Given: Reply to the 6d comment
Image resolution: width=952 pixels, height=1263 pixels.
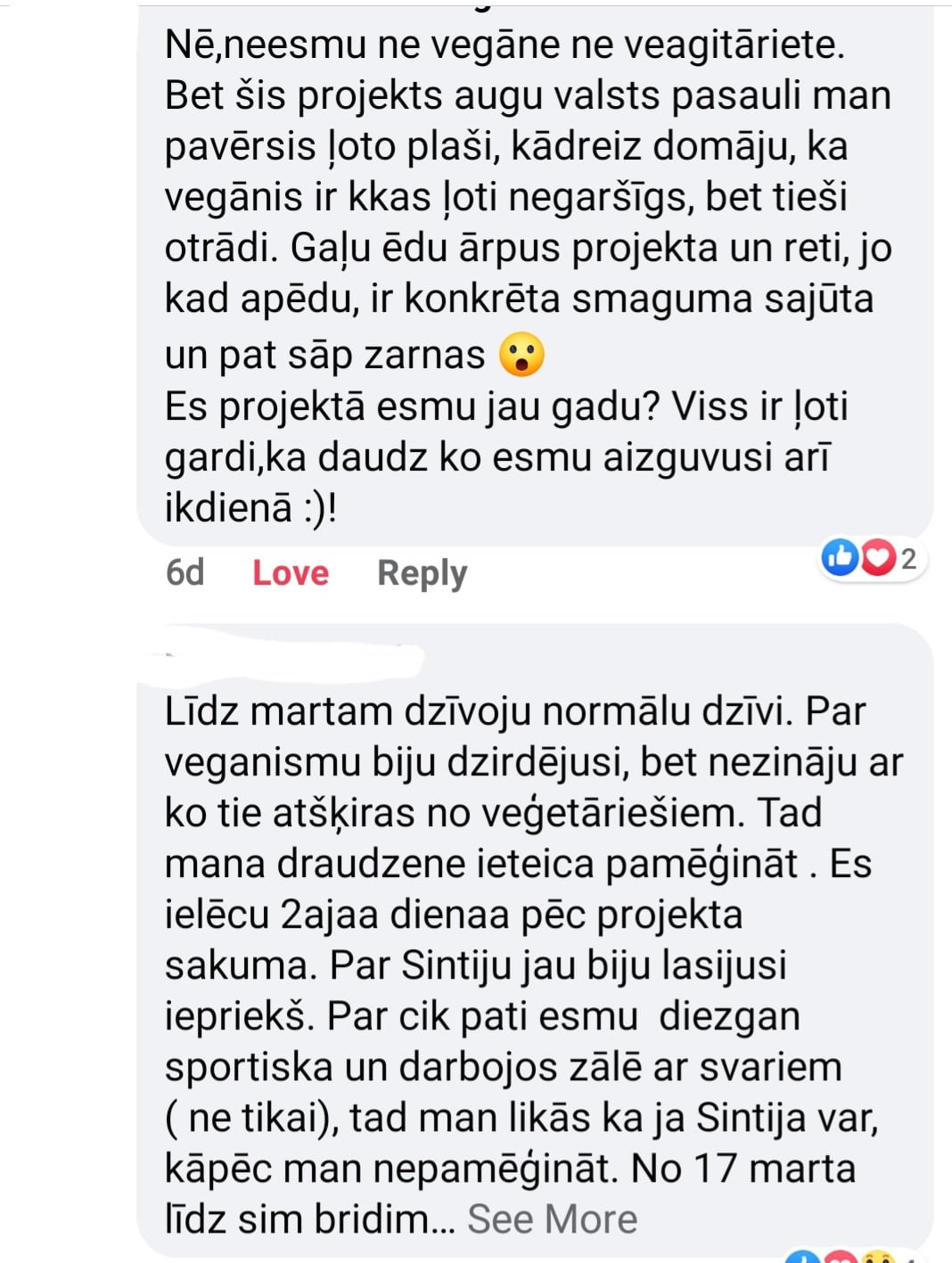Looking at the screenshot, I should 422,573.
